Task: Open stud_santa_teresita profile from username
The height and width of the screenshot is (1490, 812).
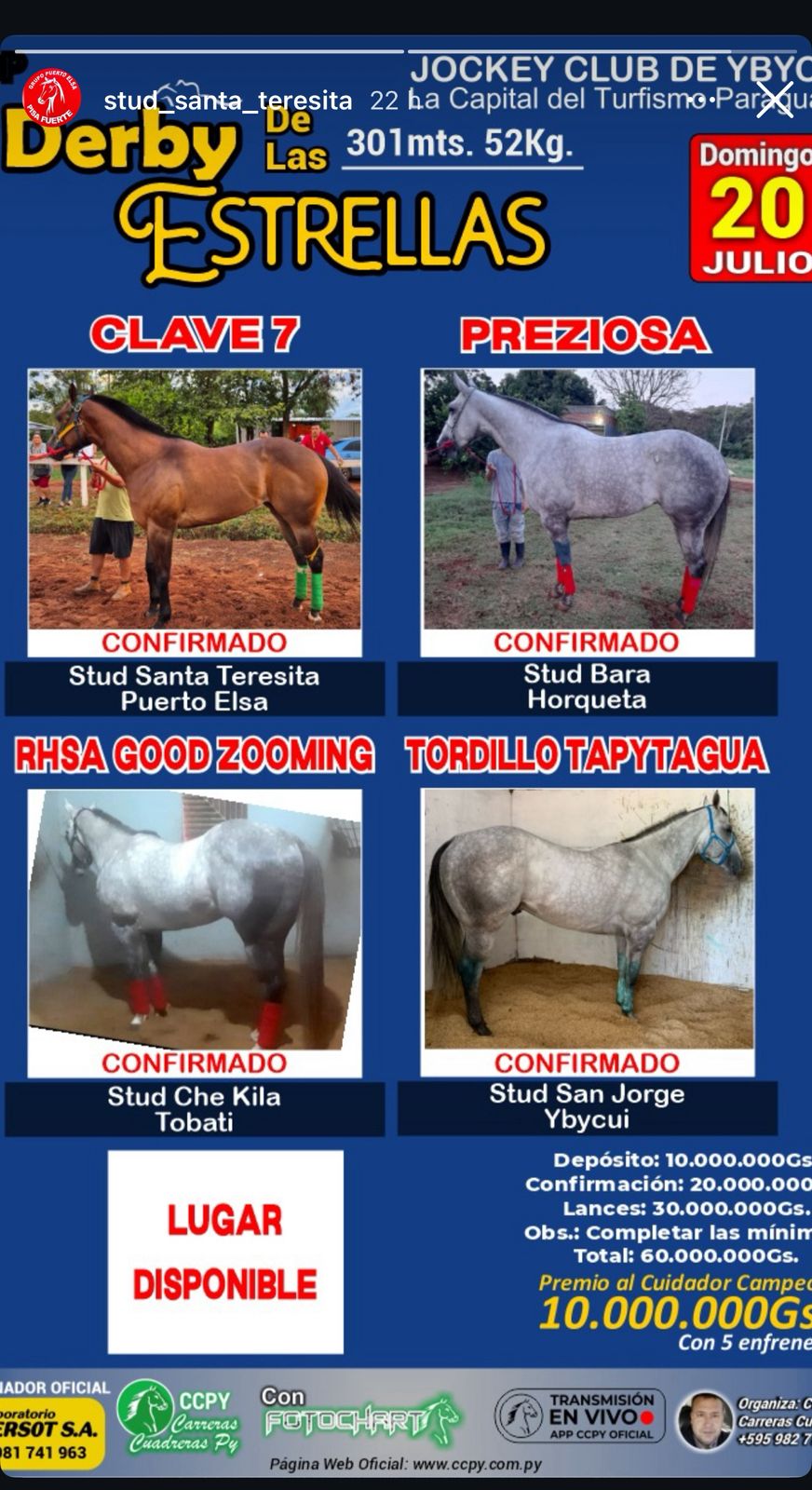Action: pyautogui.click(x=227, y=101)
